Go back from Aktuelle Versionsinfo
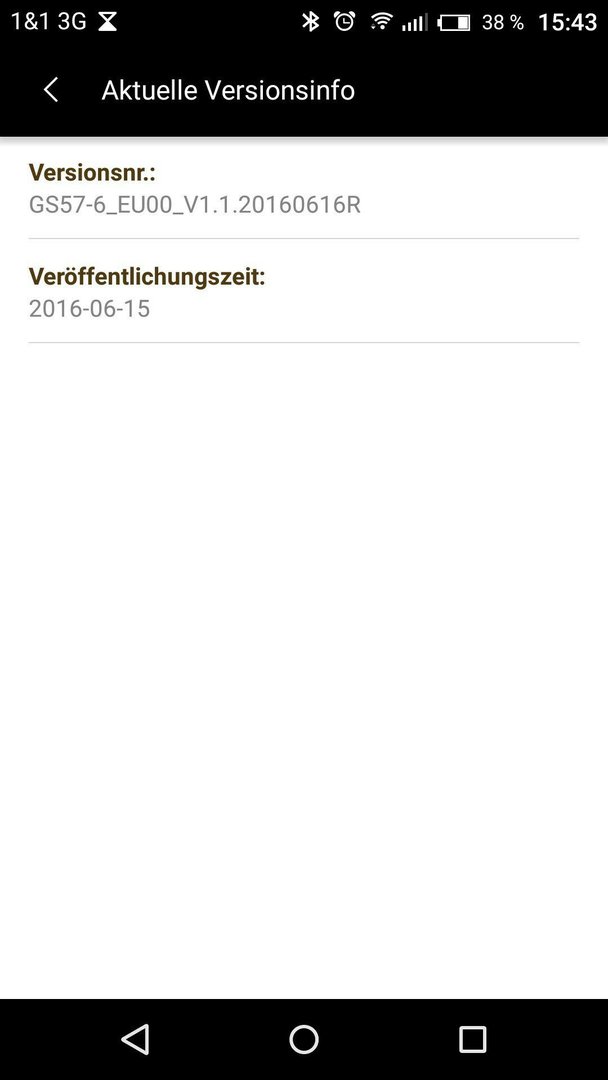 [x=51, y=90]
